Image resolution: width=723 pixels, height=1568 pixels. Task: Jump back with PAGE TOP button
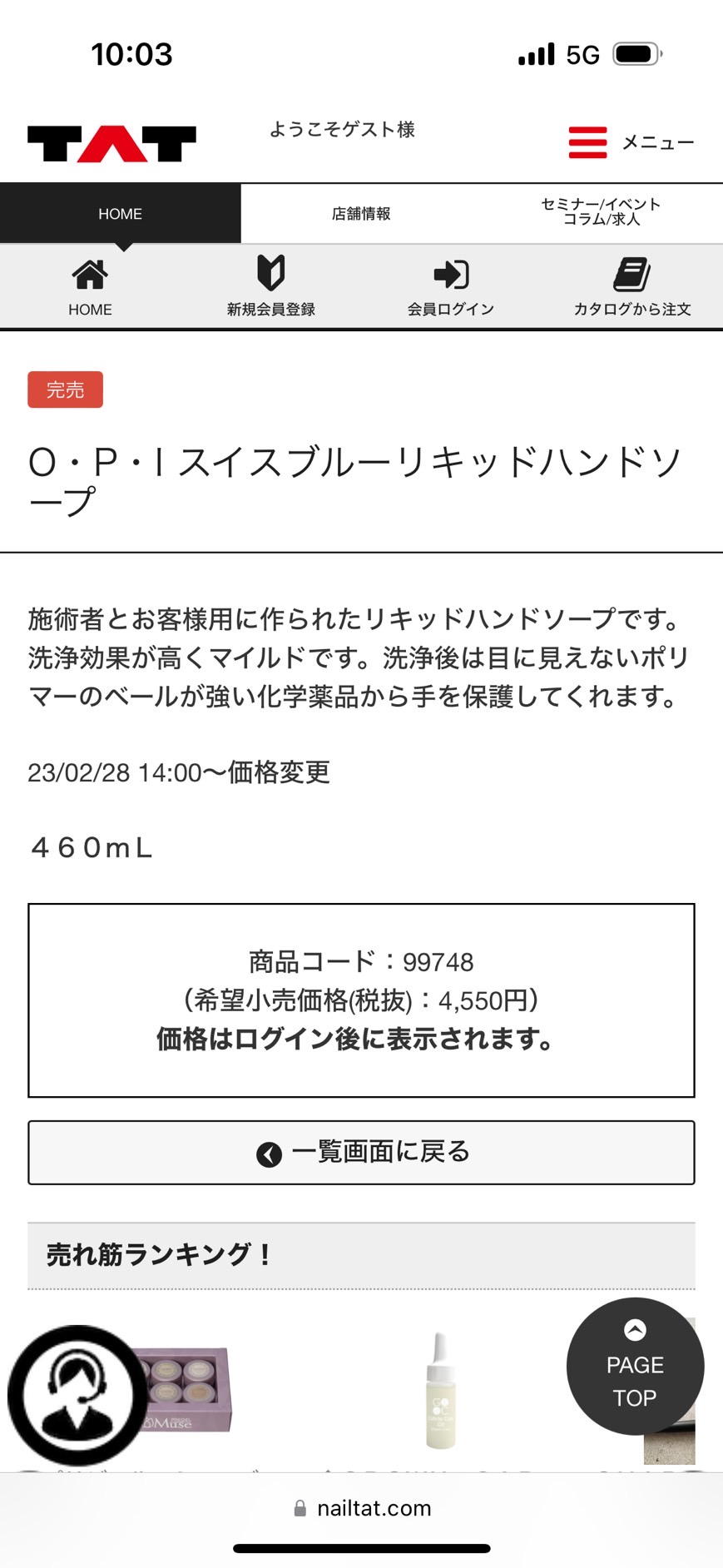tap(635, 1366)
